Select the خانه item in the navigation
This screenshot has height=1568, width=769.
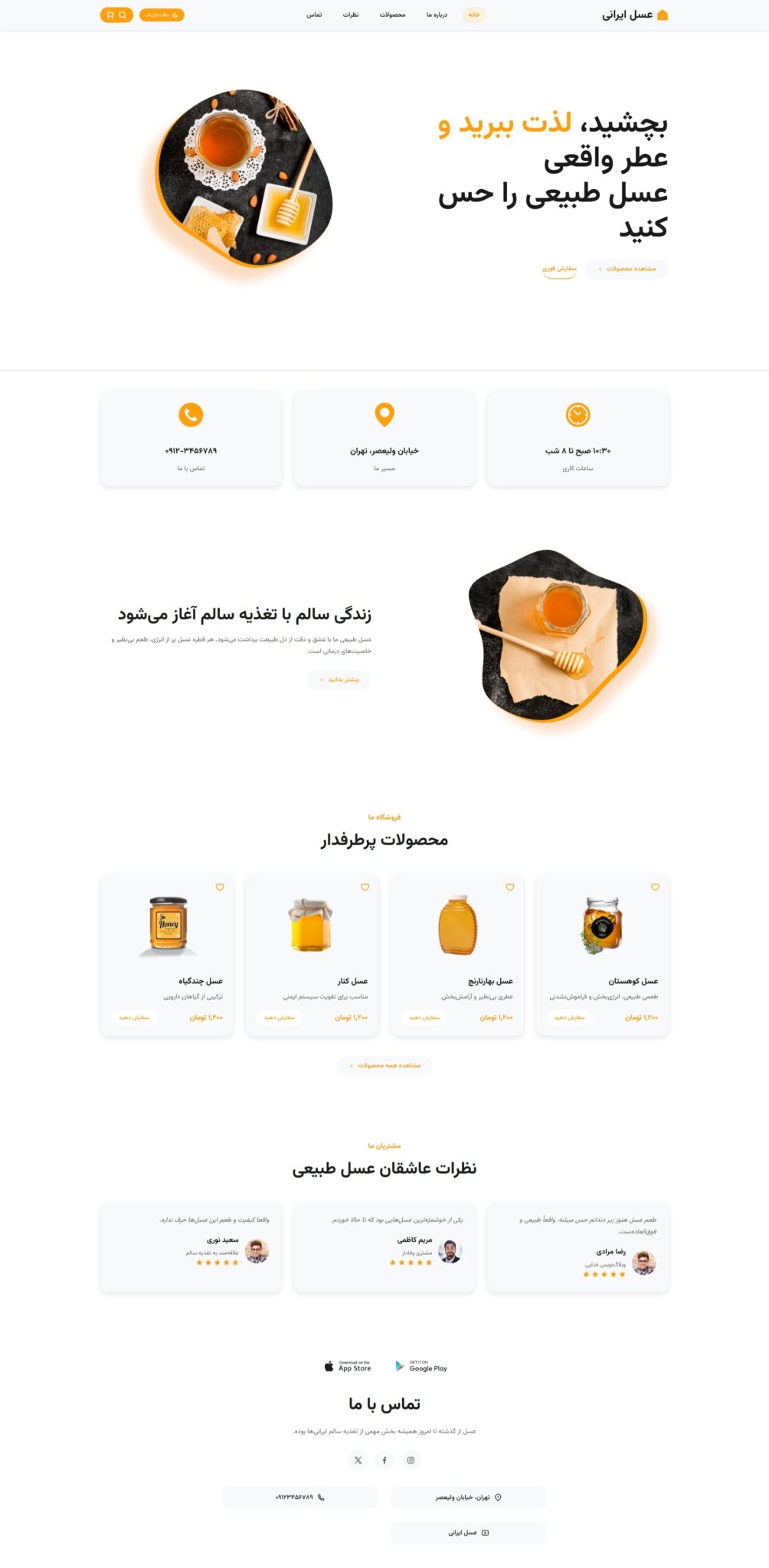[x=473, y=14]
